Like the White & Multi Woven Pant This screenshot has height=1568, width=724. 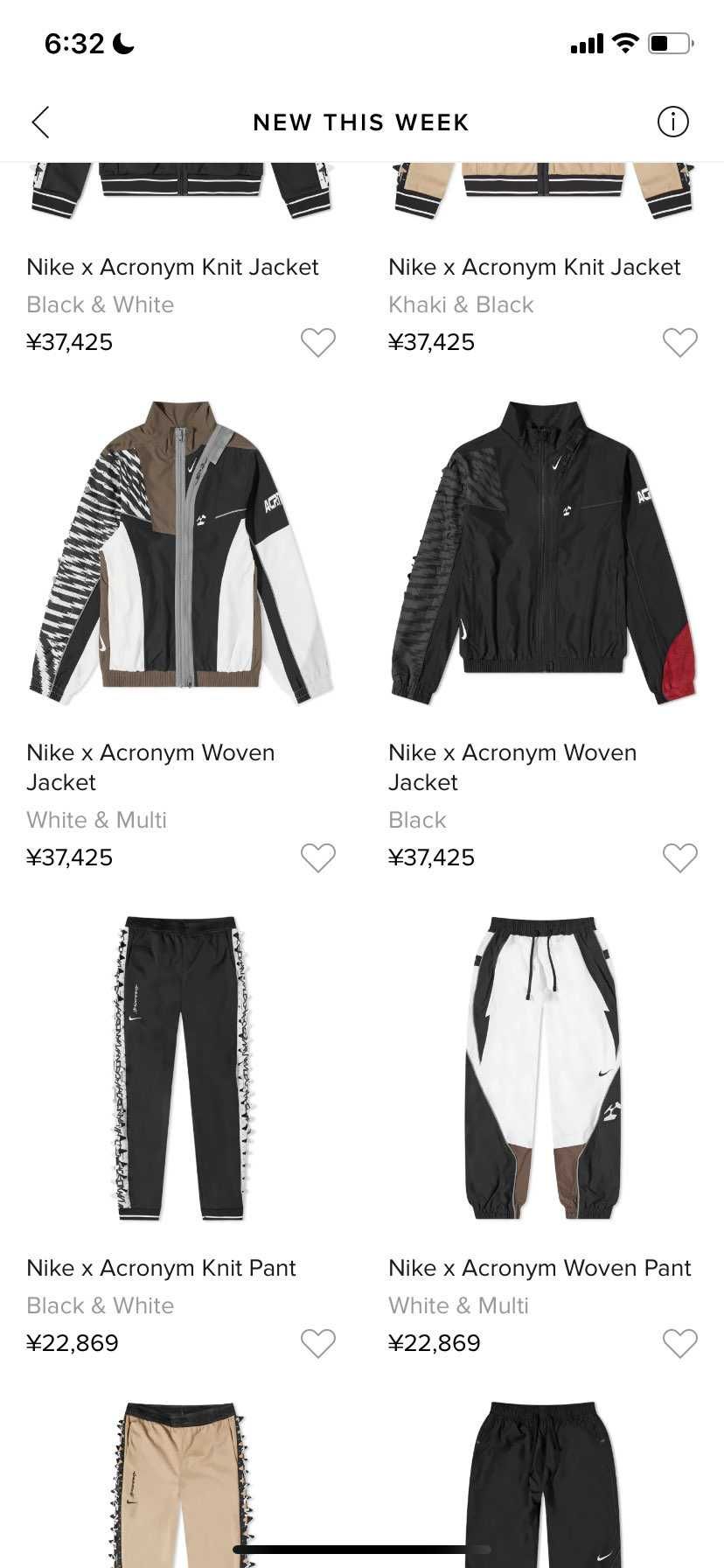679,1343
